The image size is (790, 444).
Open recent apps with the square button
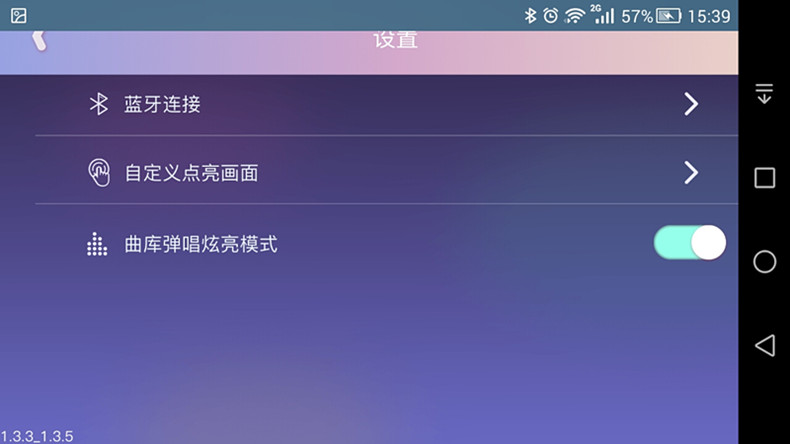[764, 178]
